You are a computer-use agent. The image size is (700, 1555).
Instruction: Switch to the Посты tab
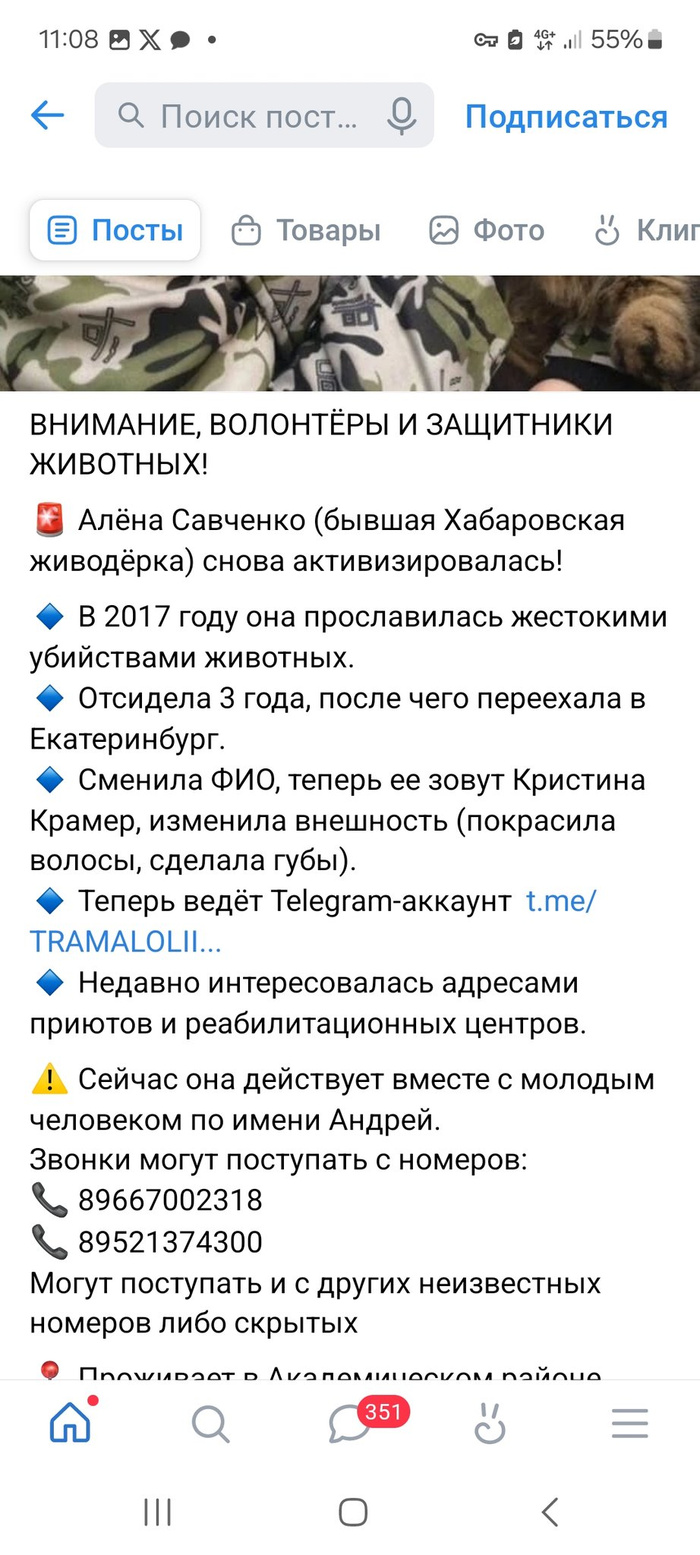point(115,230)
